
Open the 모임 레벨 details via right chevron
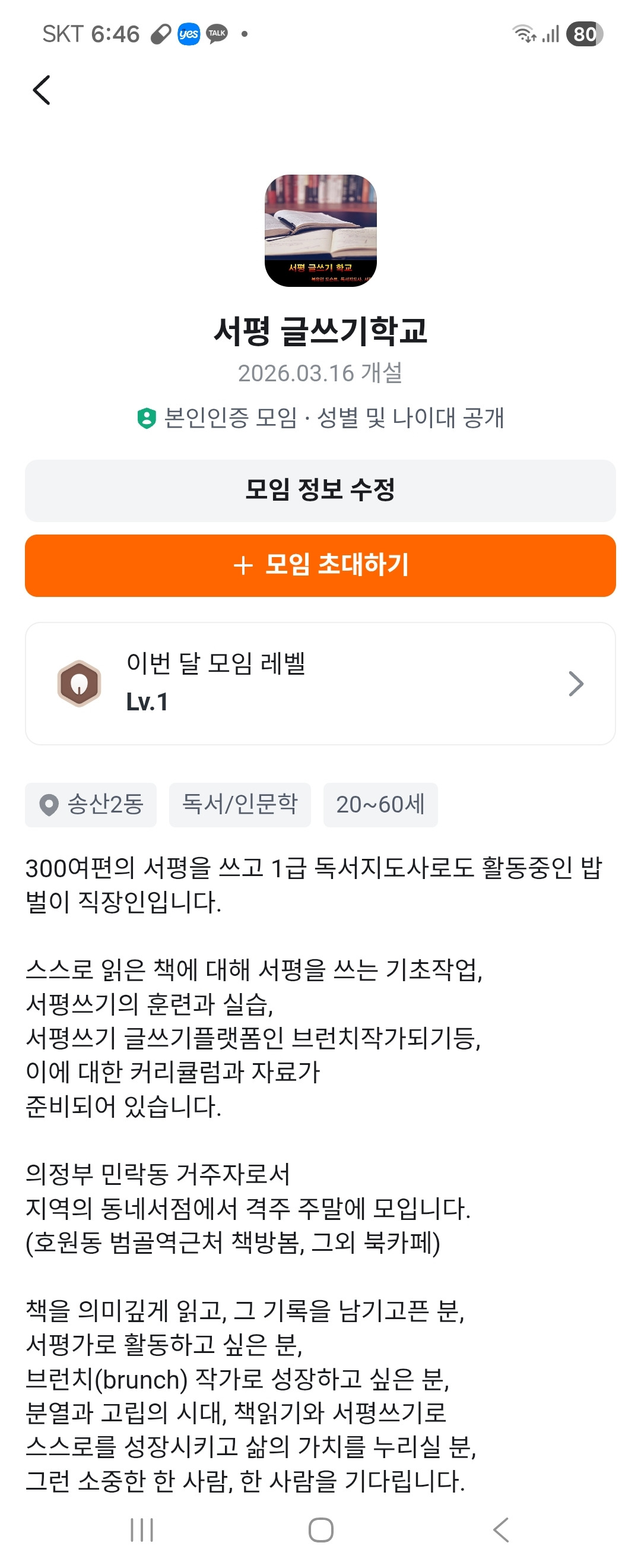[x=576, y=684]
